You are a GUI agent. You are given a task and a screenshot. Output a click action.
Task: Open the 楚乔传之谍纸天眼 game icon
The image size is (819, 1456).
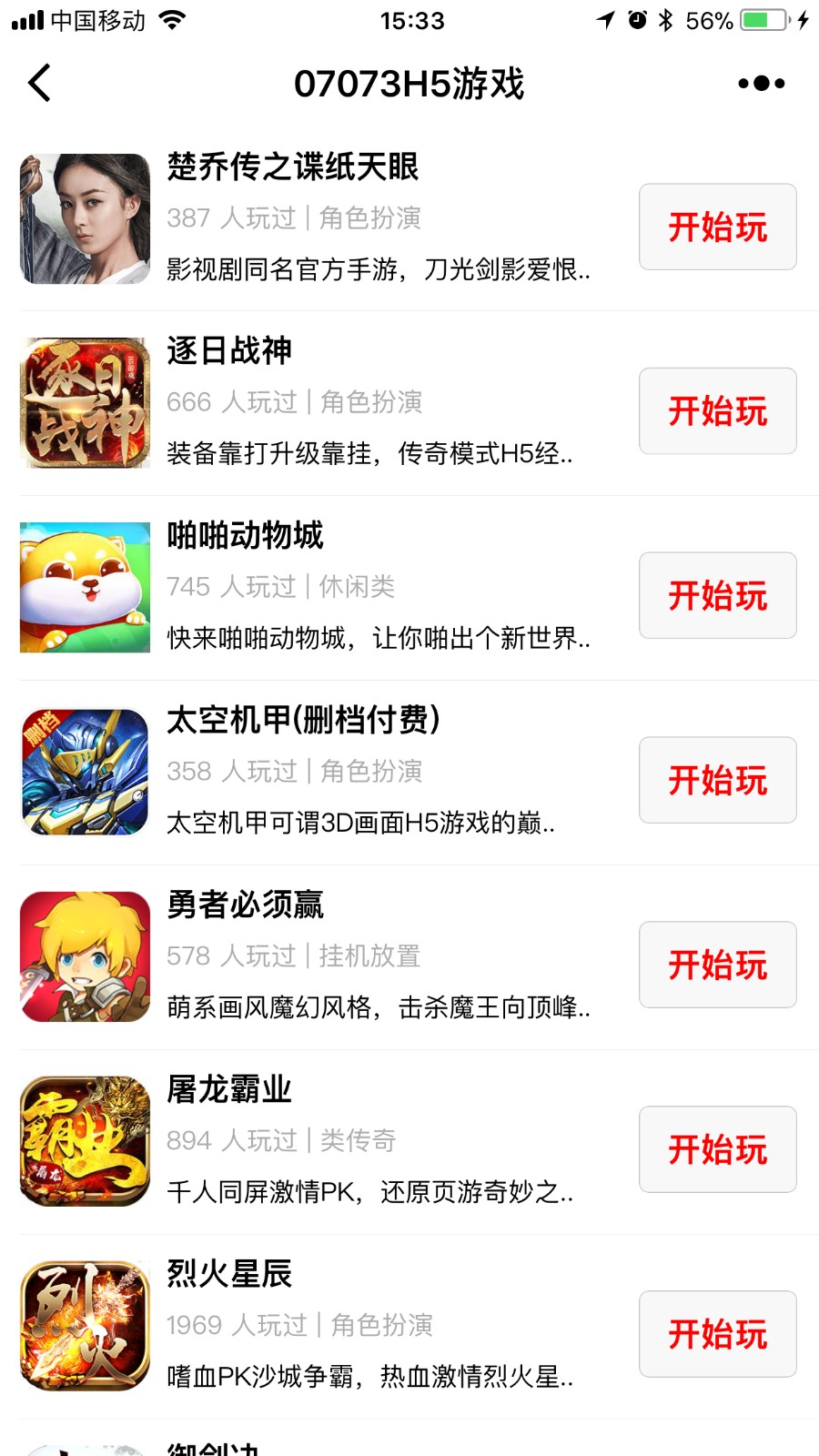click(x=85, y=219)
